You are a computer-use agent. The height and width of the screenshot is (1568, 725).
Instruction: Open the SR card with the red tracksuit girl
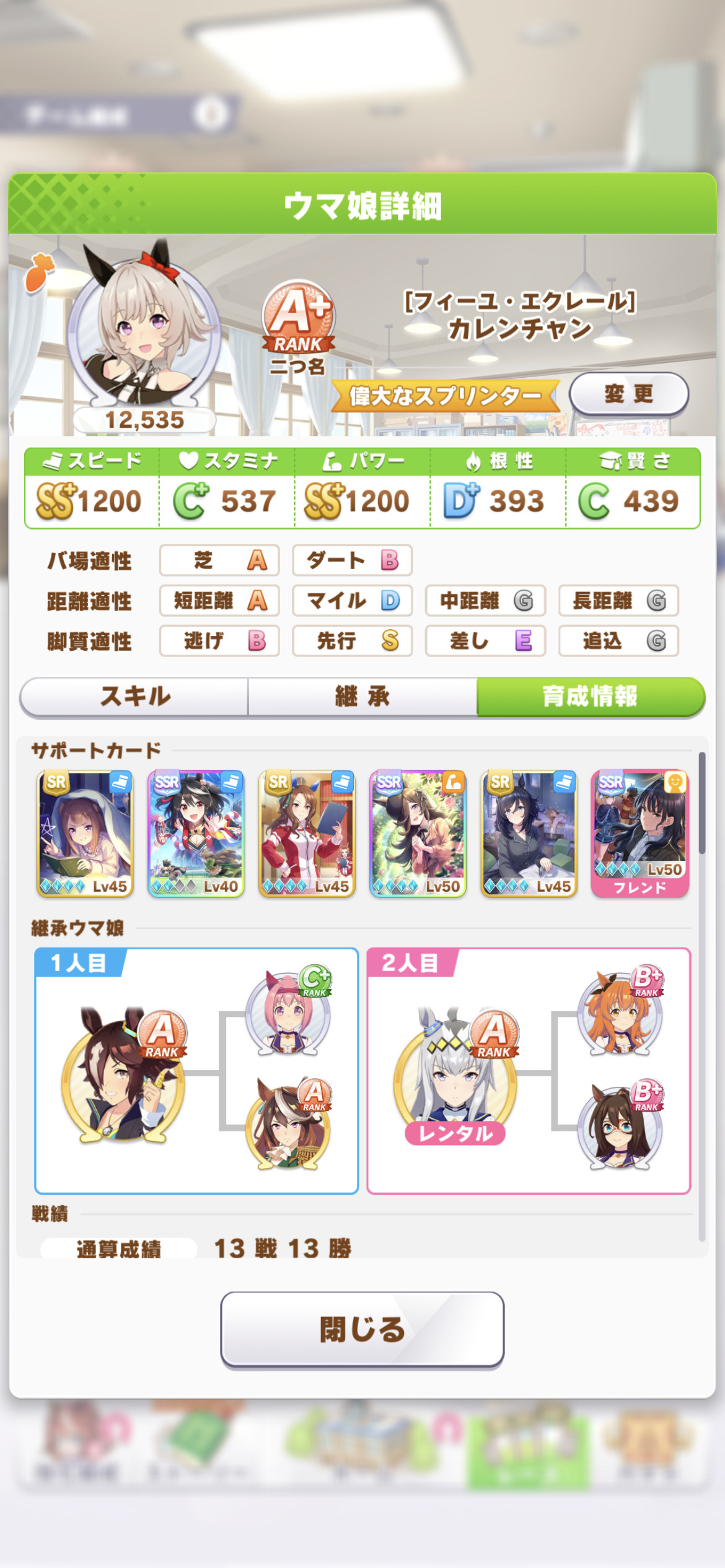click(307, 834)
